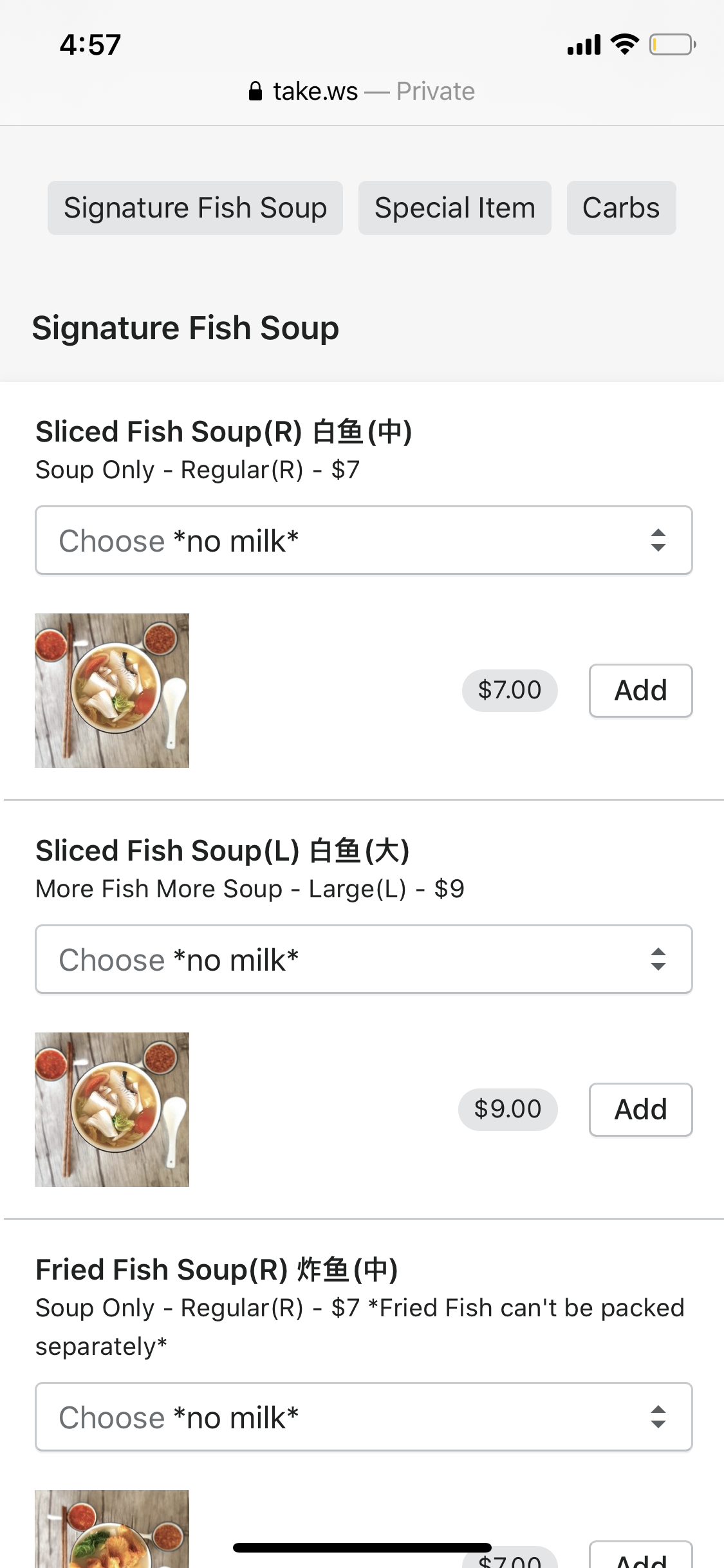Switch to the Special Item category
The height and width of the screenshot is (1568, 724).
tap(454, 208)
